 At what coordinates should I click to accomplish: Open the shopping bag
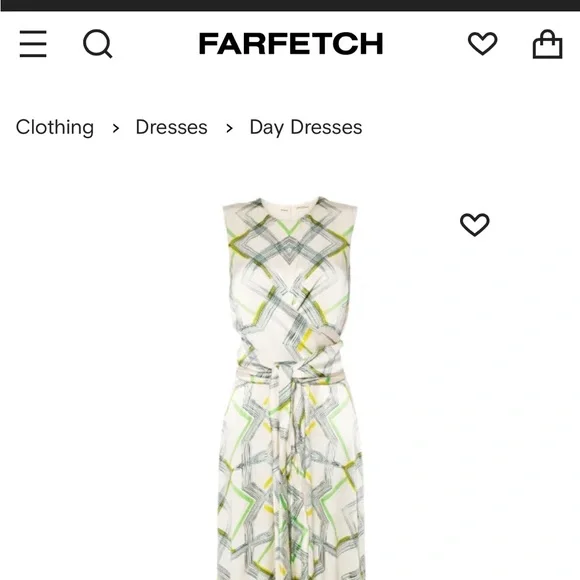click(547, 44)
